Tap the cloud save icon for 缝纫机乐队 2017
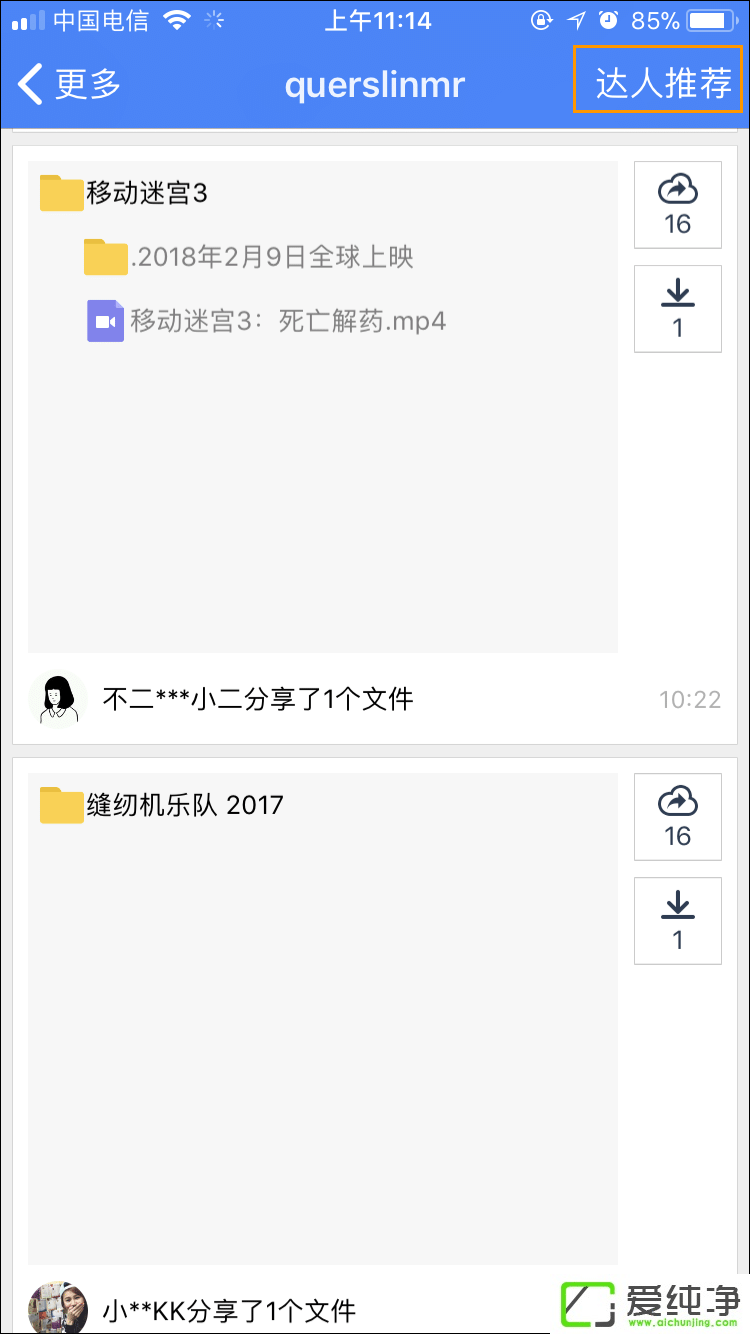This screenshot has width=750, height=1334. pyautogui.click(x=677, y=816)
